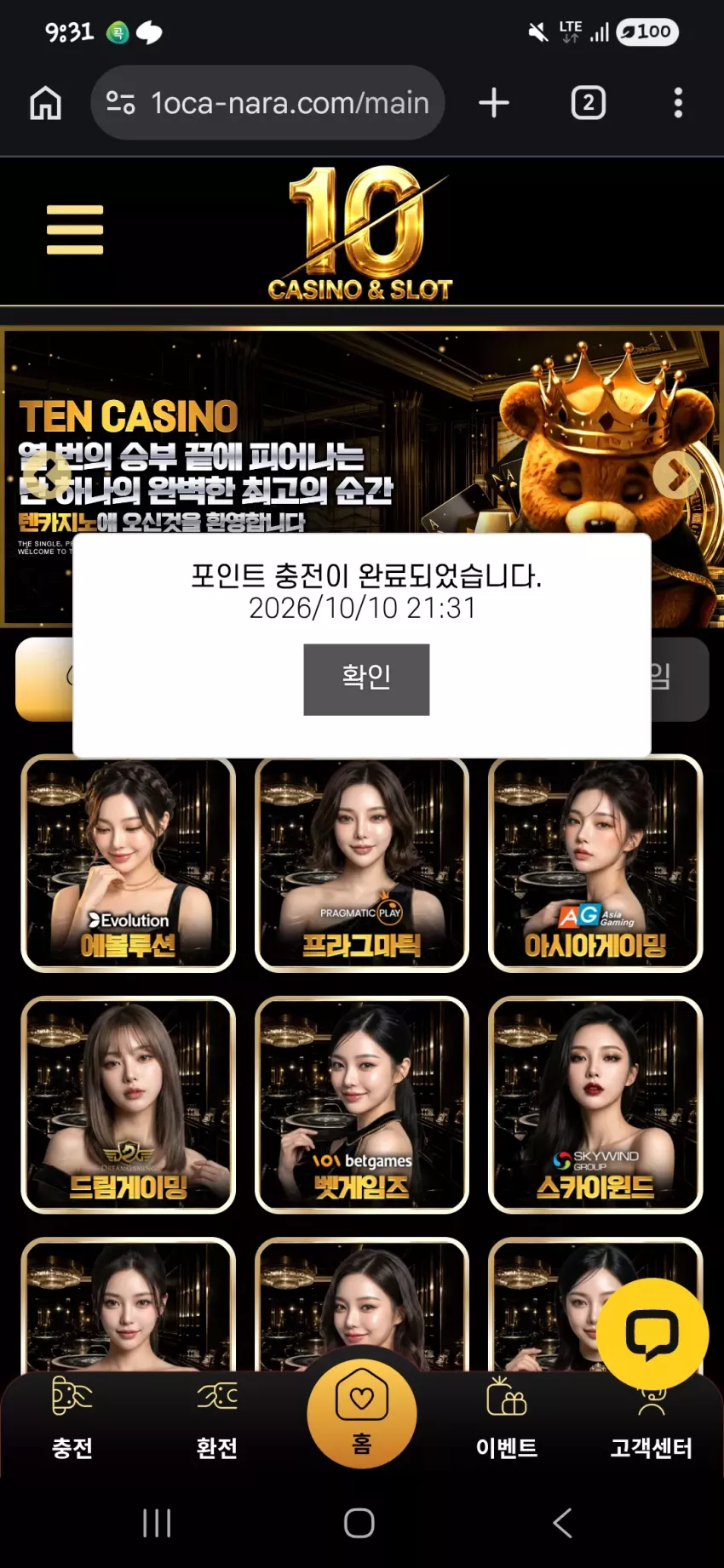Go to the 홈 tab
The width and height of the screenshot is (724, 1568).
(x=362, y=1413)
